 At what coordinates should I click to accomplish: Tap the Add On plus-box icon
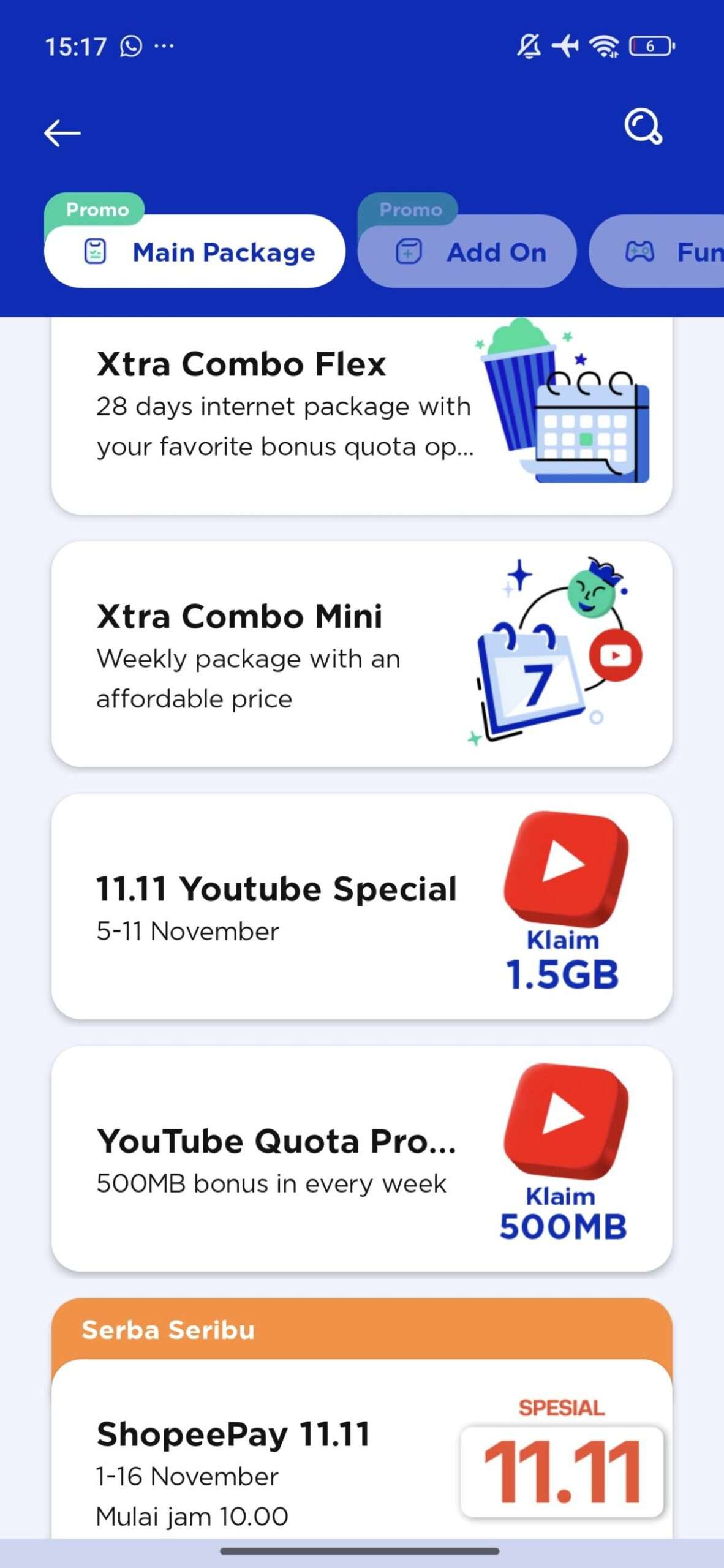(409, 252)
